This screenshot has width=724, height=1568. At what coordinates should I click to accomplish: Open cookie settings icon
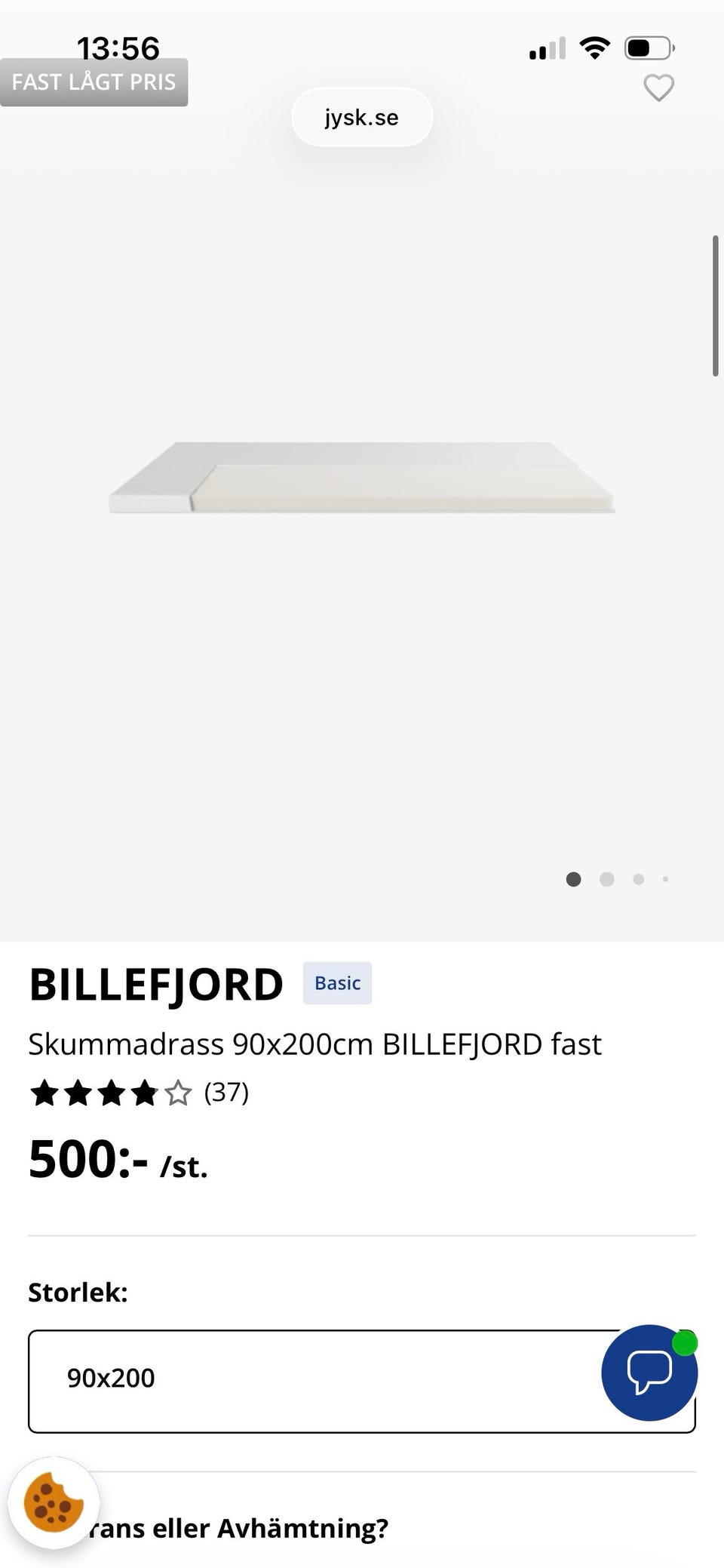pos(54,1502)
